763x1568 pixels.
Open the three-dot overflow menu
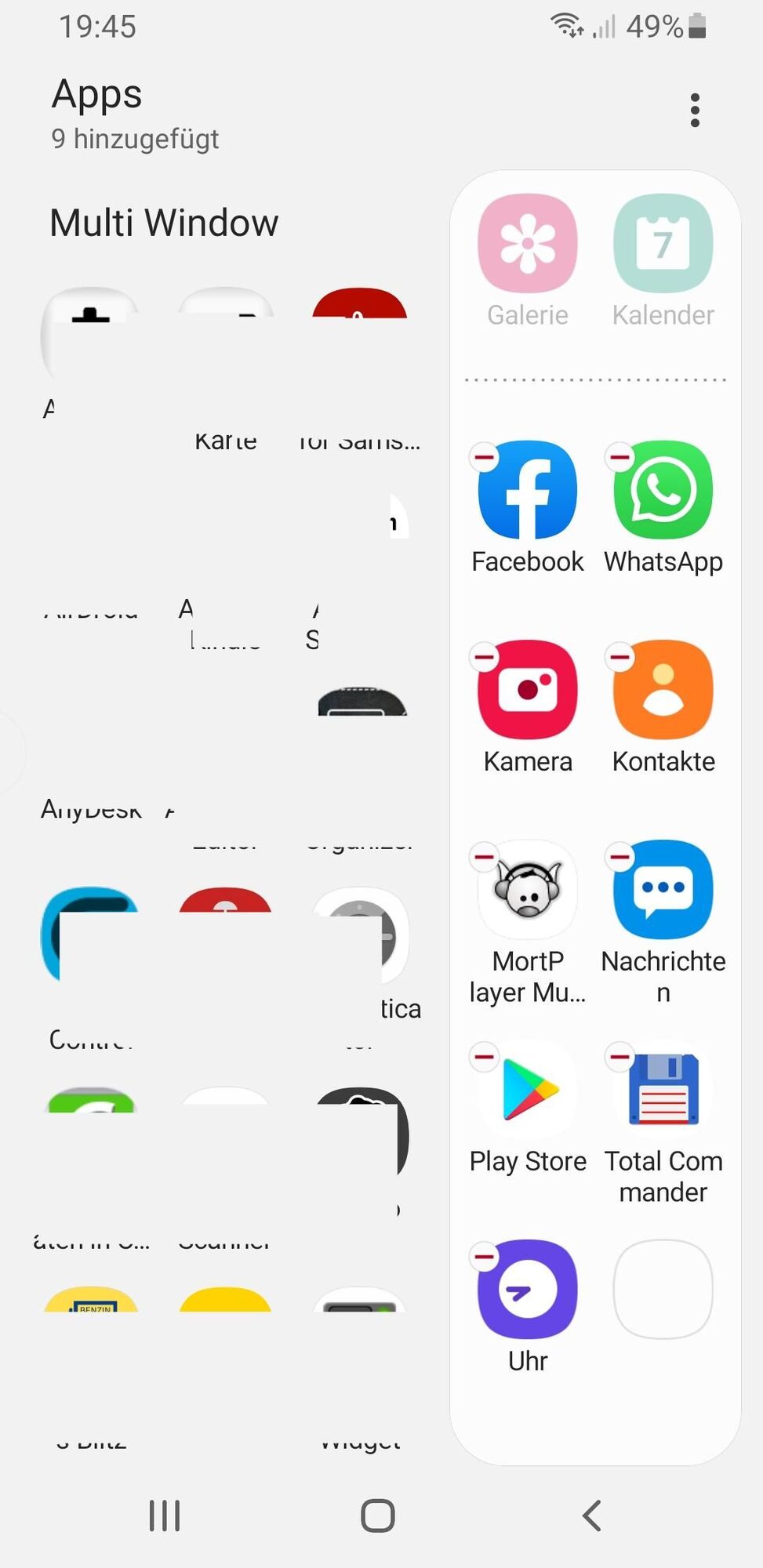(695, 111)
